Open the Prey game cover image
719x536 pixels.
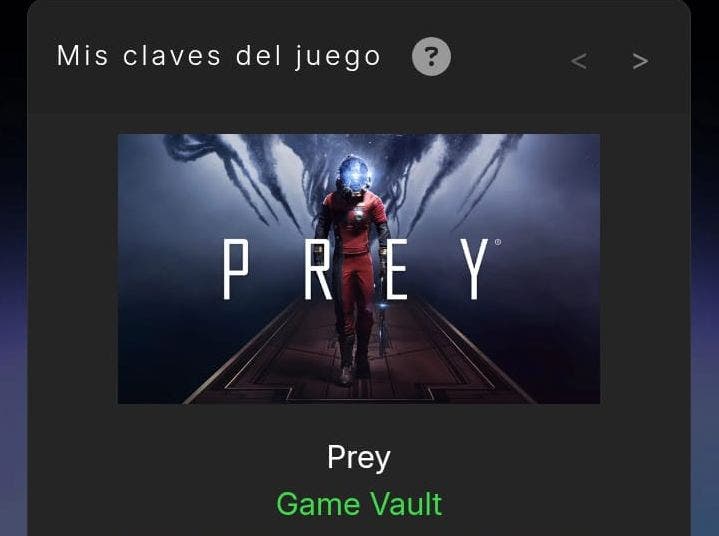pos(359,269)
